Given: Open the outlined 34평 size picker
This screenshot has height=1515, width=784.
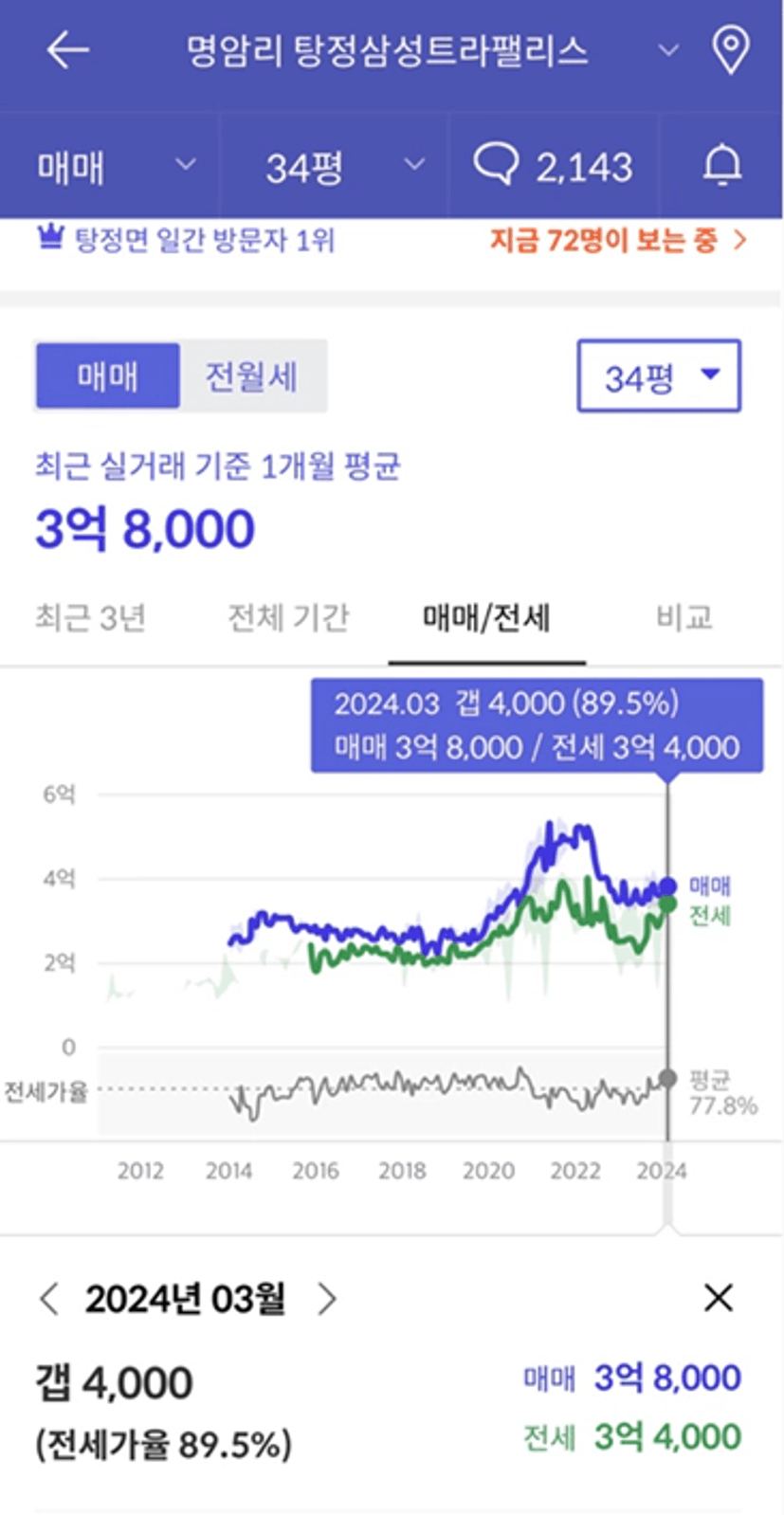Looking at the screenshot, I should [x=659, y=376].
